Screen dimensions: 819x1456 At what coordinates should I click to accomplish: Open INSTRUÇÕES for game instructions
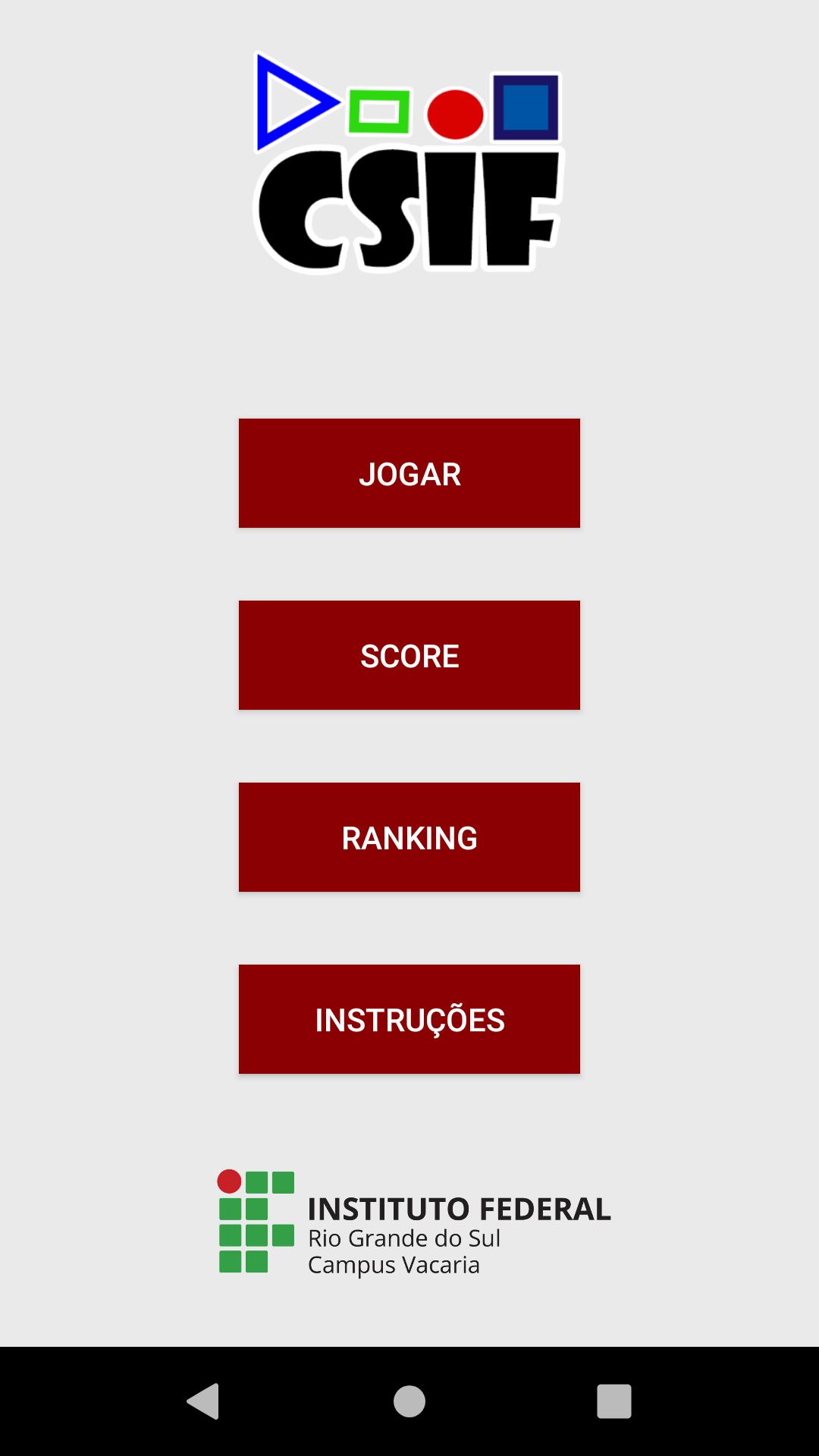point(409,1019)
